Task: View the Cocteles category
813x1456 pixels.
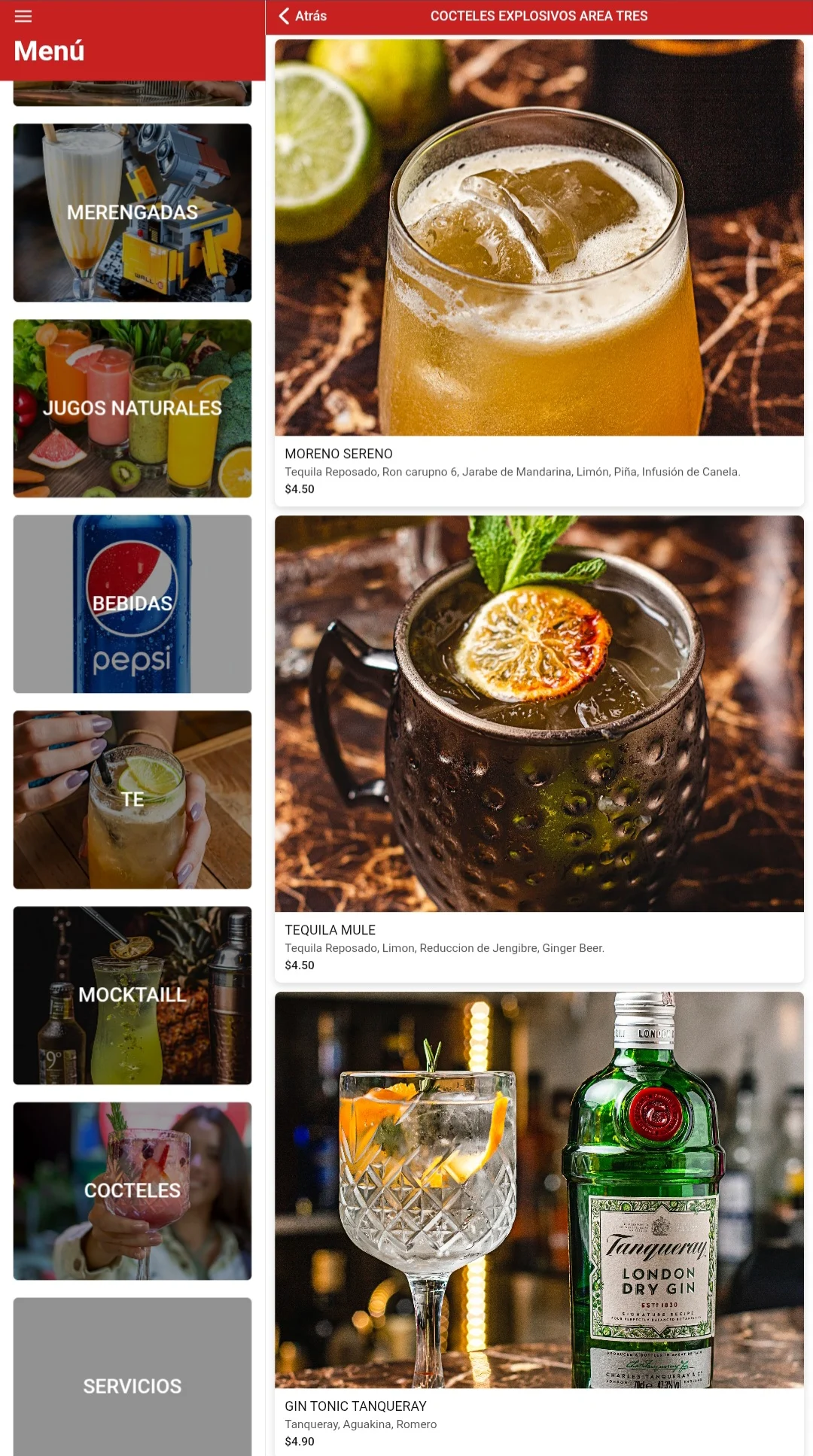Action: pos(132,1191)
